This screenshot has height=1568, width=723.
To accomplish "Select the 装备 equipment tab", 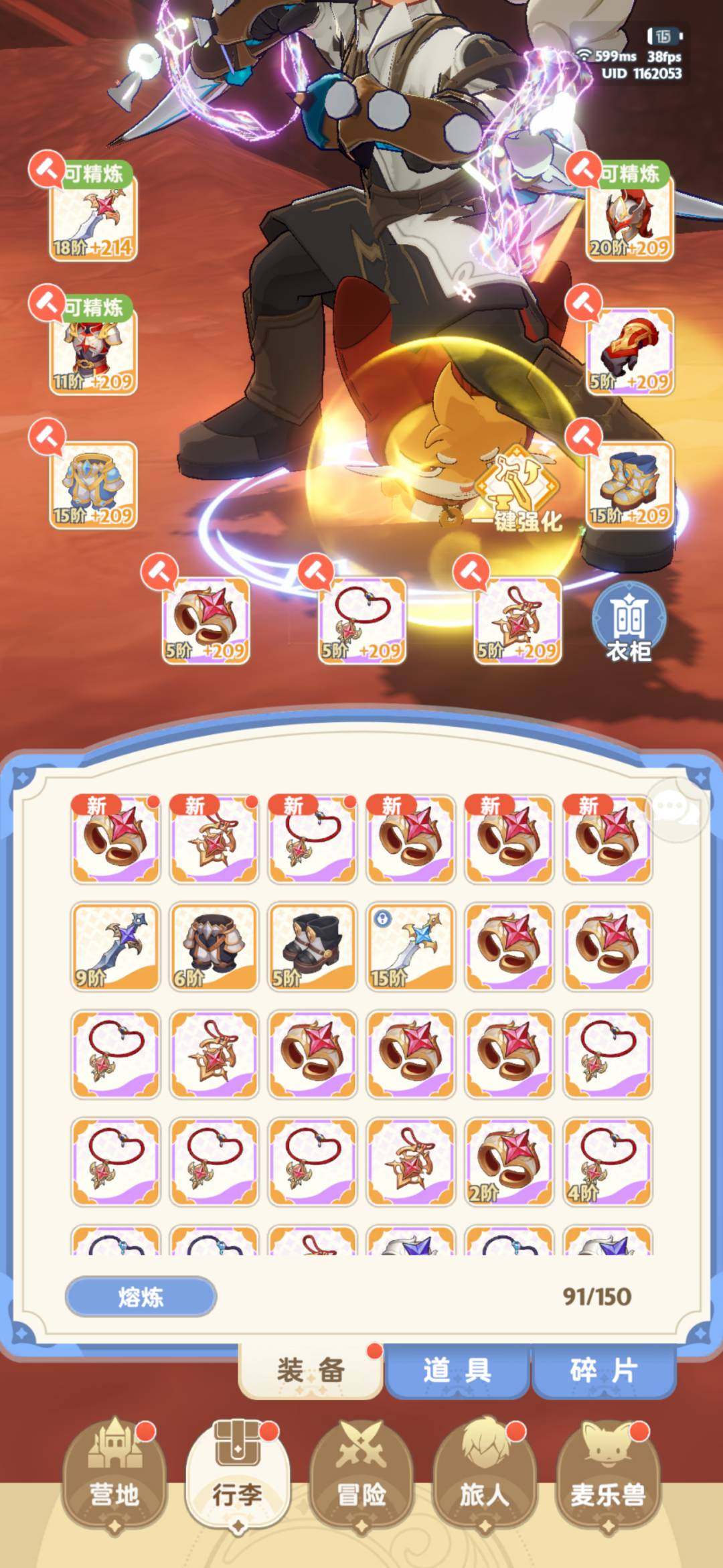I will click(x=311, y=1370).
